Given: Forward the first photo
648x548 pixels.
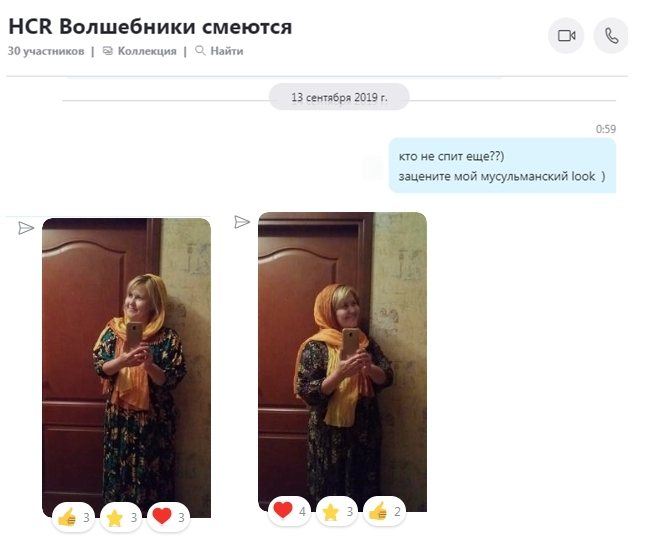Looking at the screenshot, I should (x=26, y=228).
